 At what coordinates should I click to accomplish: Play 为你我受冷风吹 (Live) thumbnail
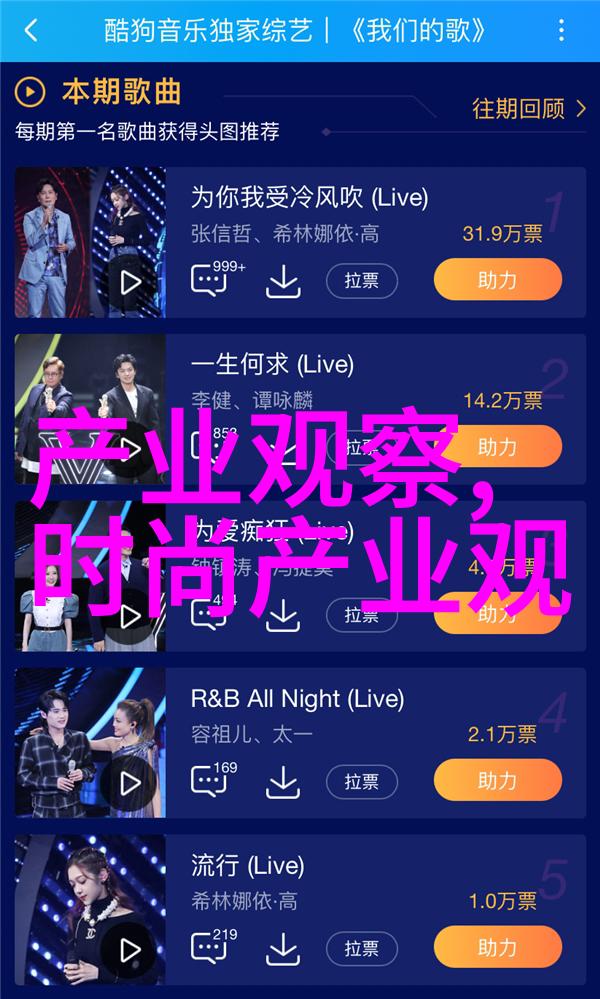(x=131, y=282)
